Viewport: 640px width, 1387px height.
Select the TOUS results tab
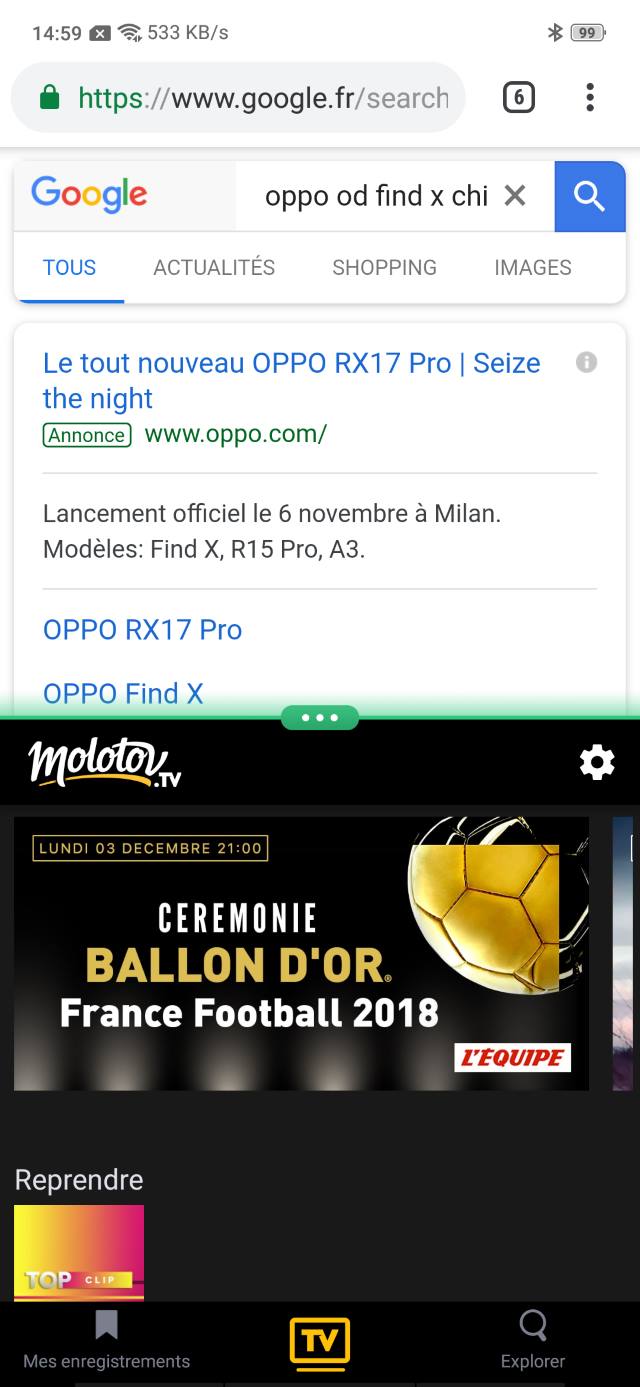pos(69,268)
